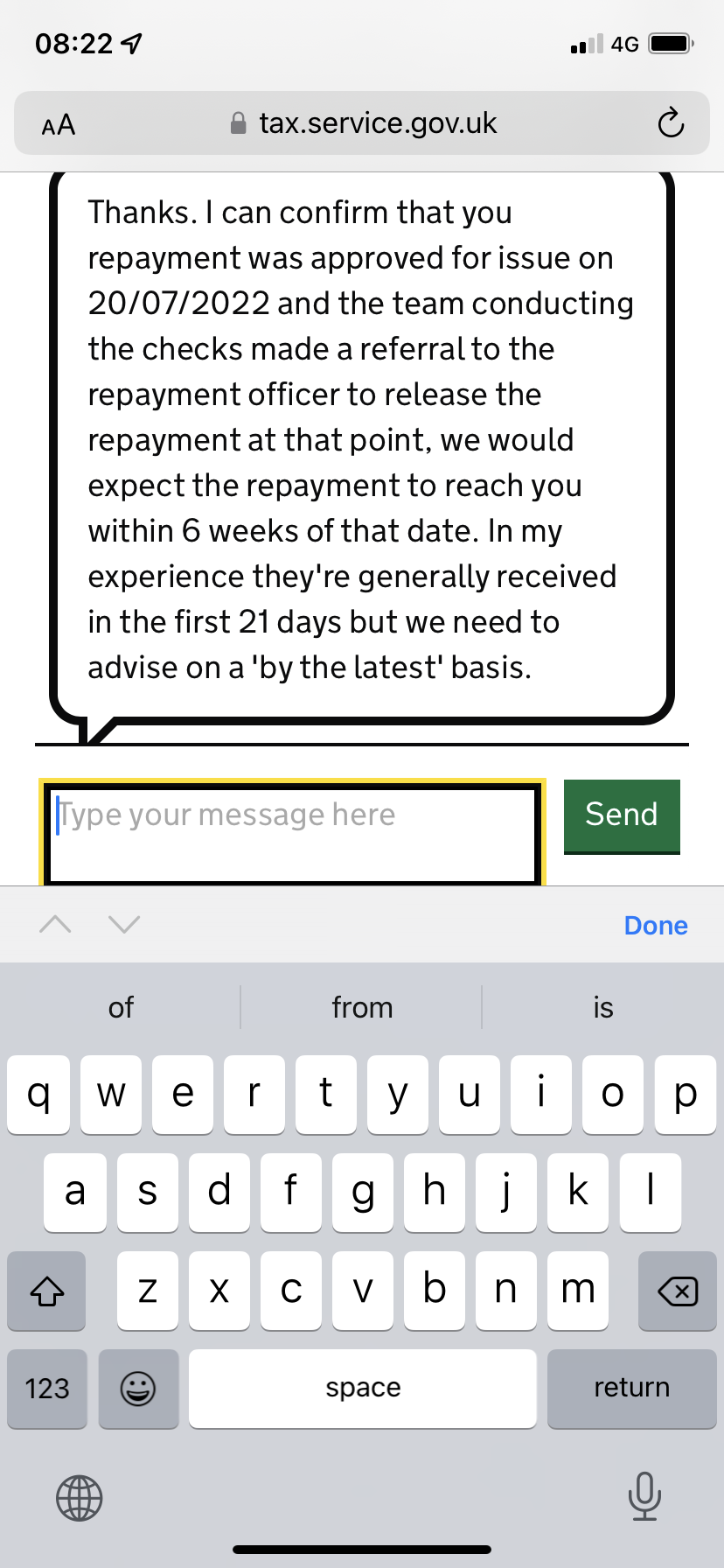Open the AA text size menu
The image size is (724, 1568).
point(59,125)
